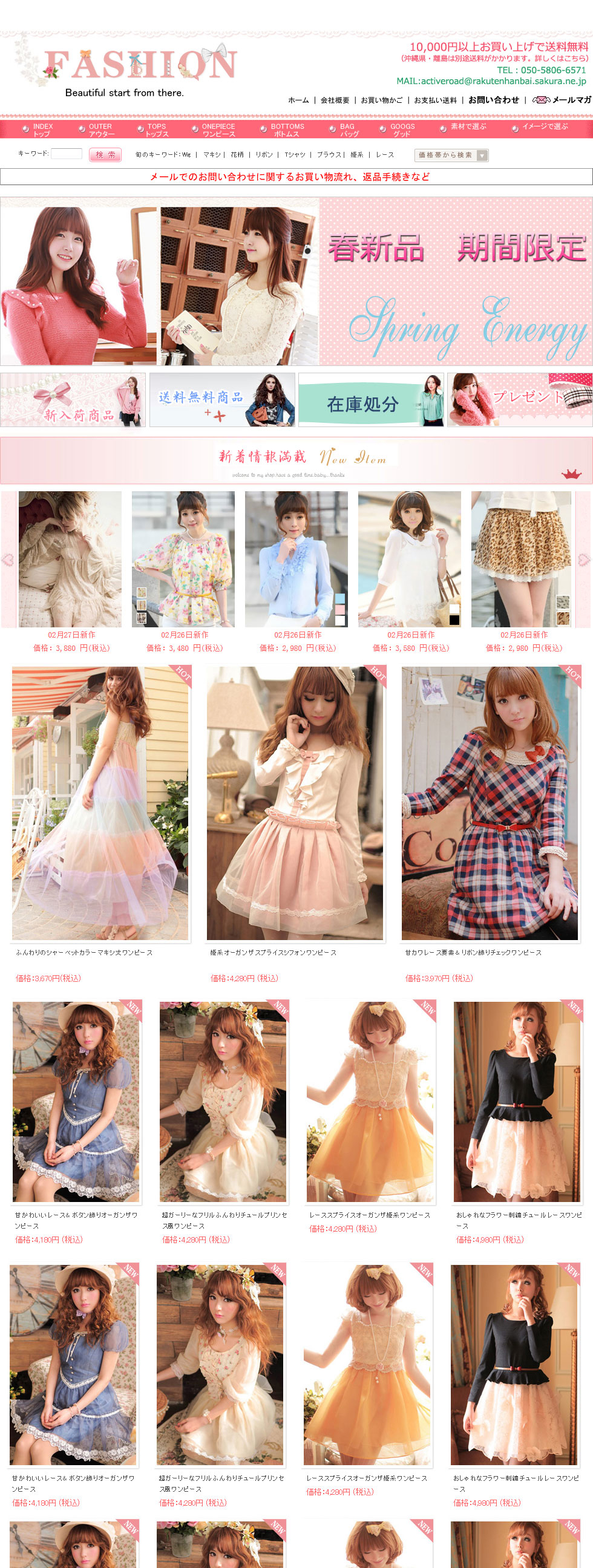Open the BAG バッグ category
The height and width of the screenshot is (1568, 593).
(348, 129)
